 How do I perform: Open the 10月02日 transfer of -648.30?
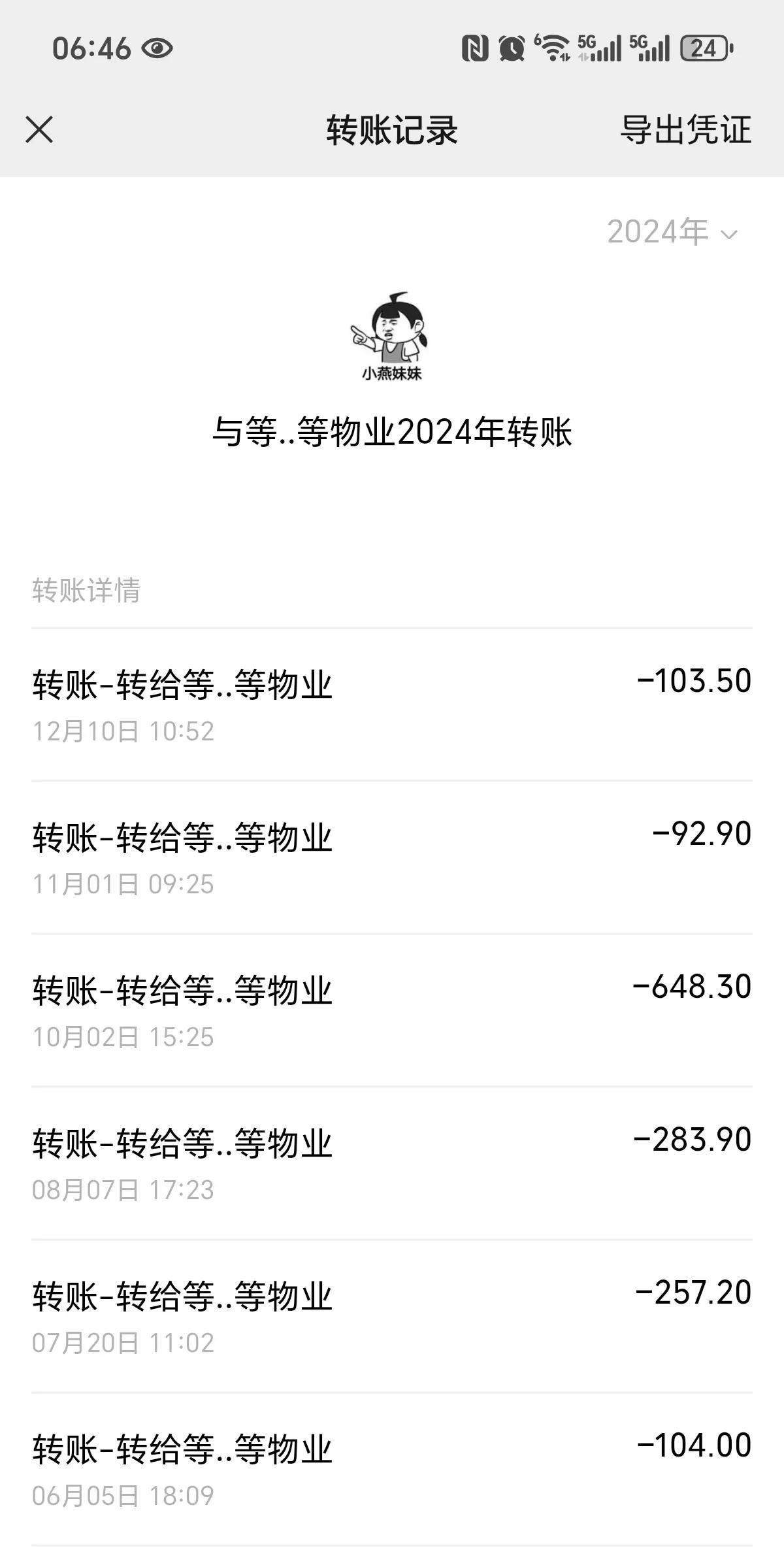[x=392, y=1011]
